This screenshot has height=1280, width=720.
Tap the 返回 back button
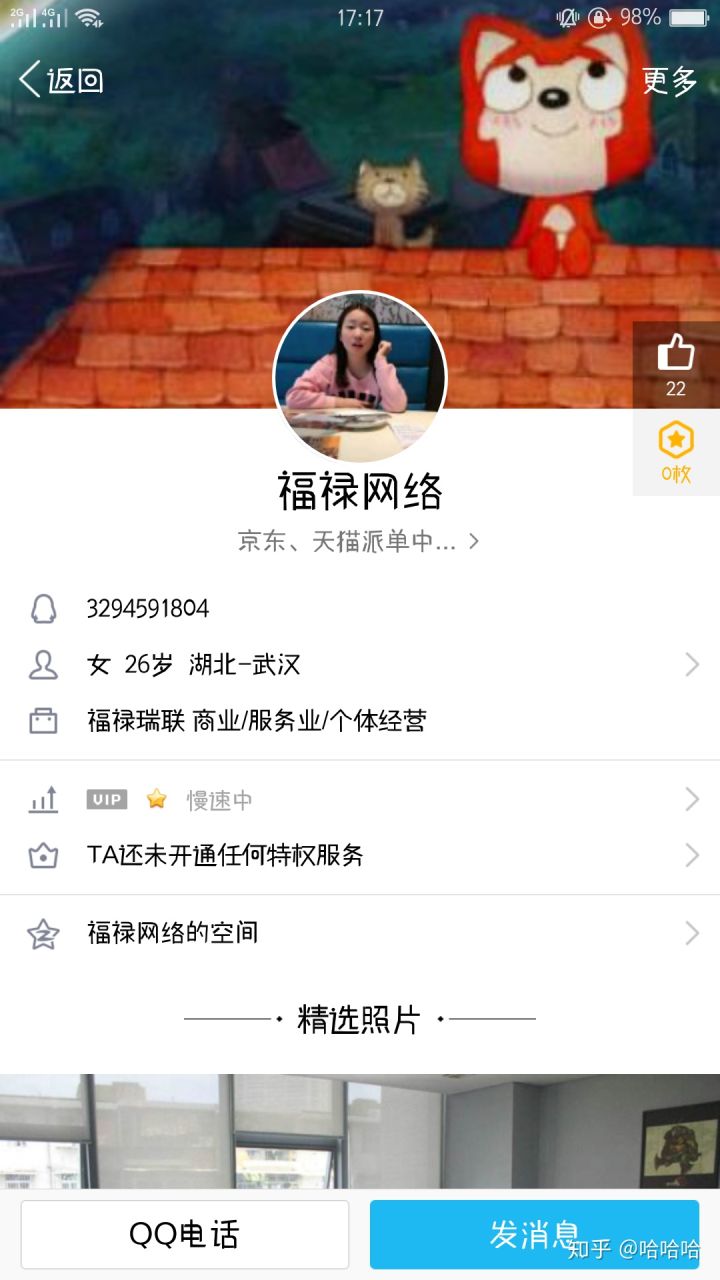click(x=62, y=80)
